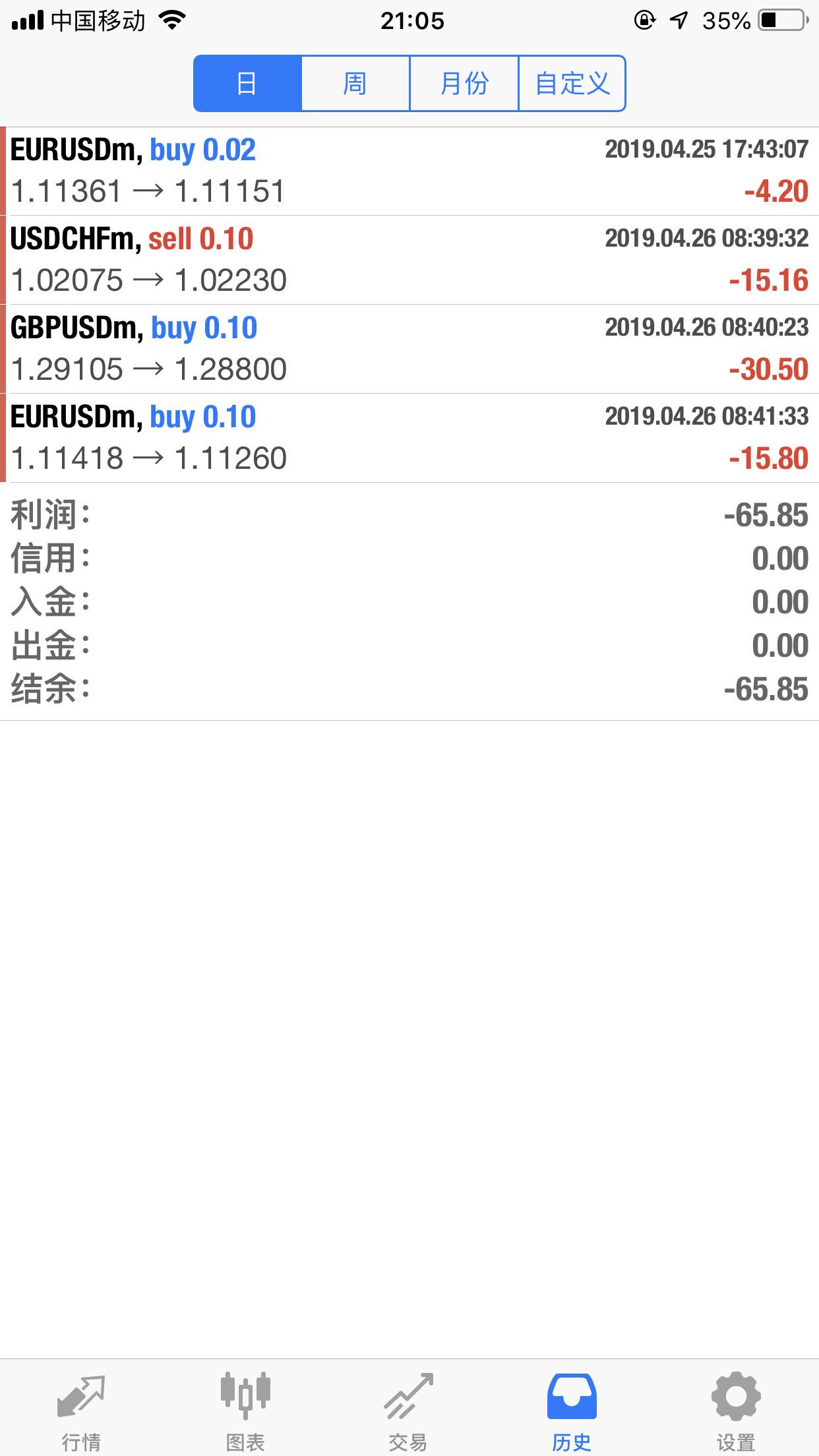Switch to the 月份 month period
Viewport: 819px width, 1456px height.
(464, 84)
